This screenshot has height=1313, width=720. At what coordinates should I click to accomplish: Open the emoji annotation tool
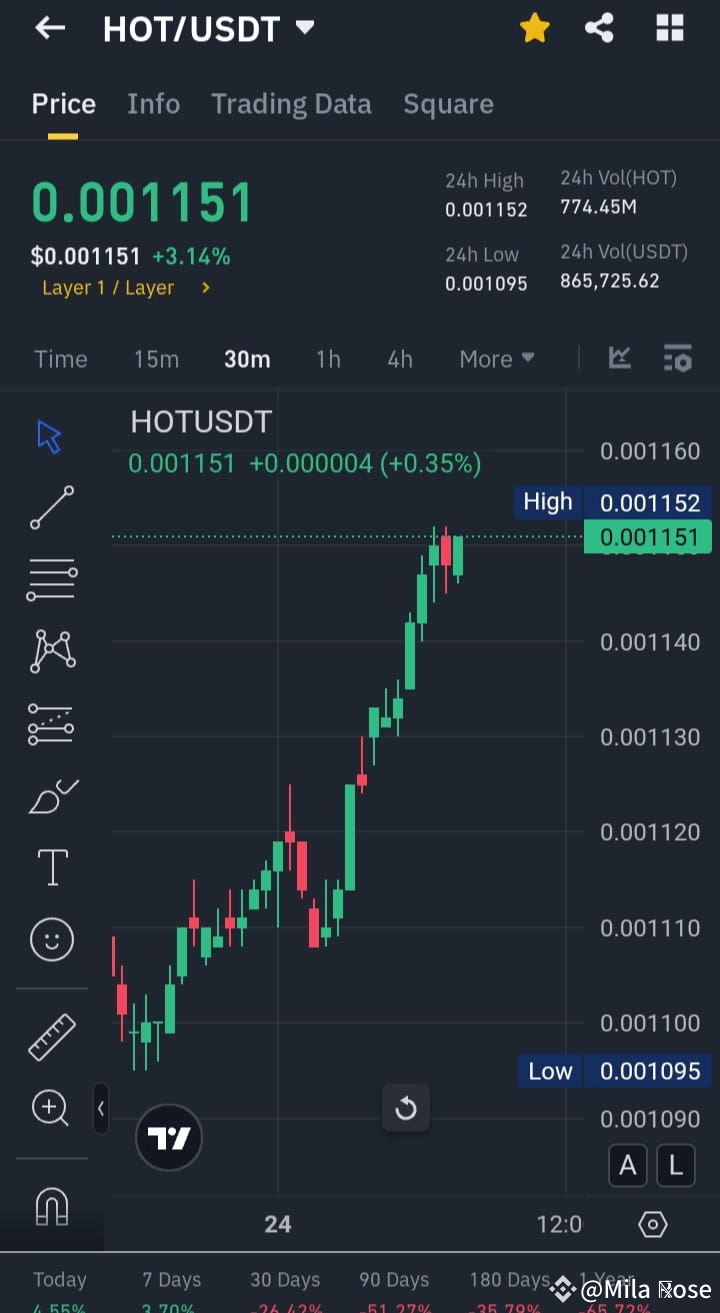pos(51,939)
